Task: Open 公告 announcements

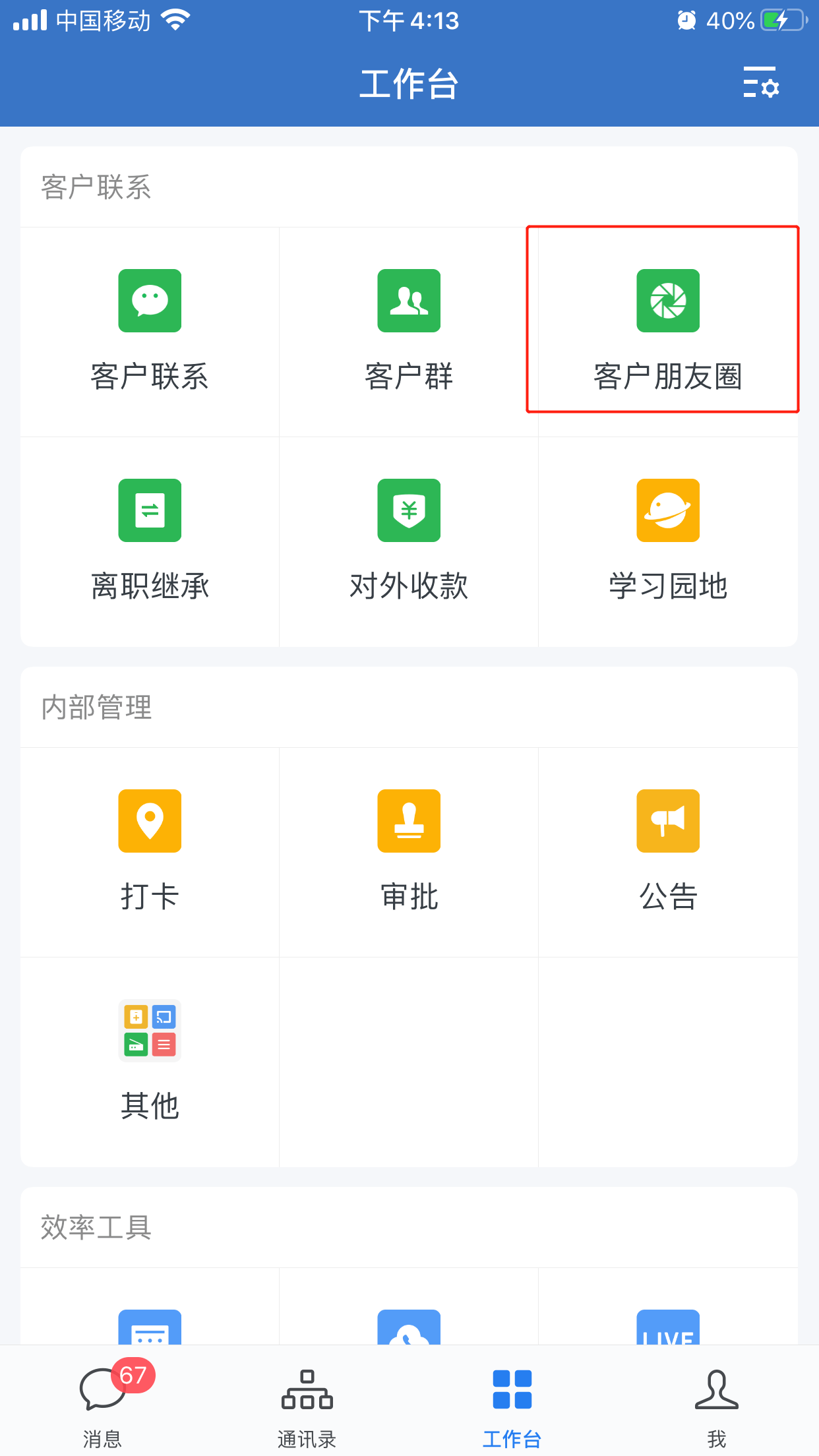Action: [668, 852]
